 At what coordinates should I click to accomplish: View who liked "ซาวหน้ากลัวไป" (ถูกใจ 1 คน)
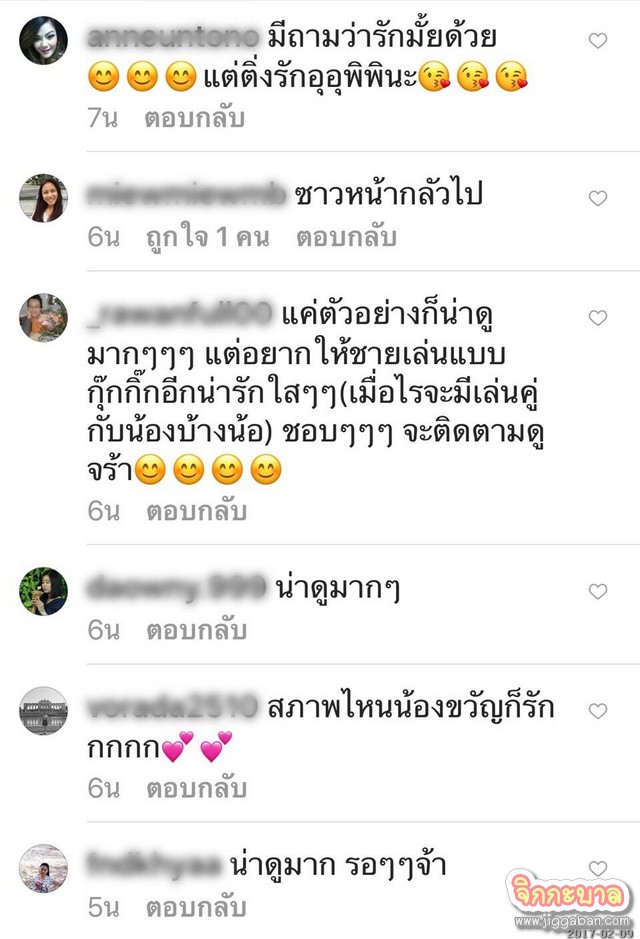(212, 237)
